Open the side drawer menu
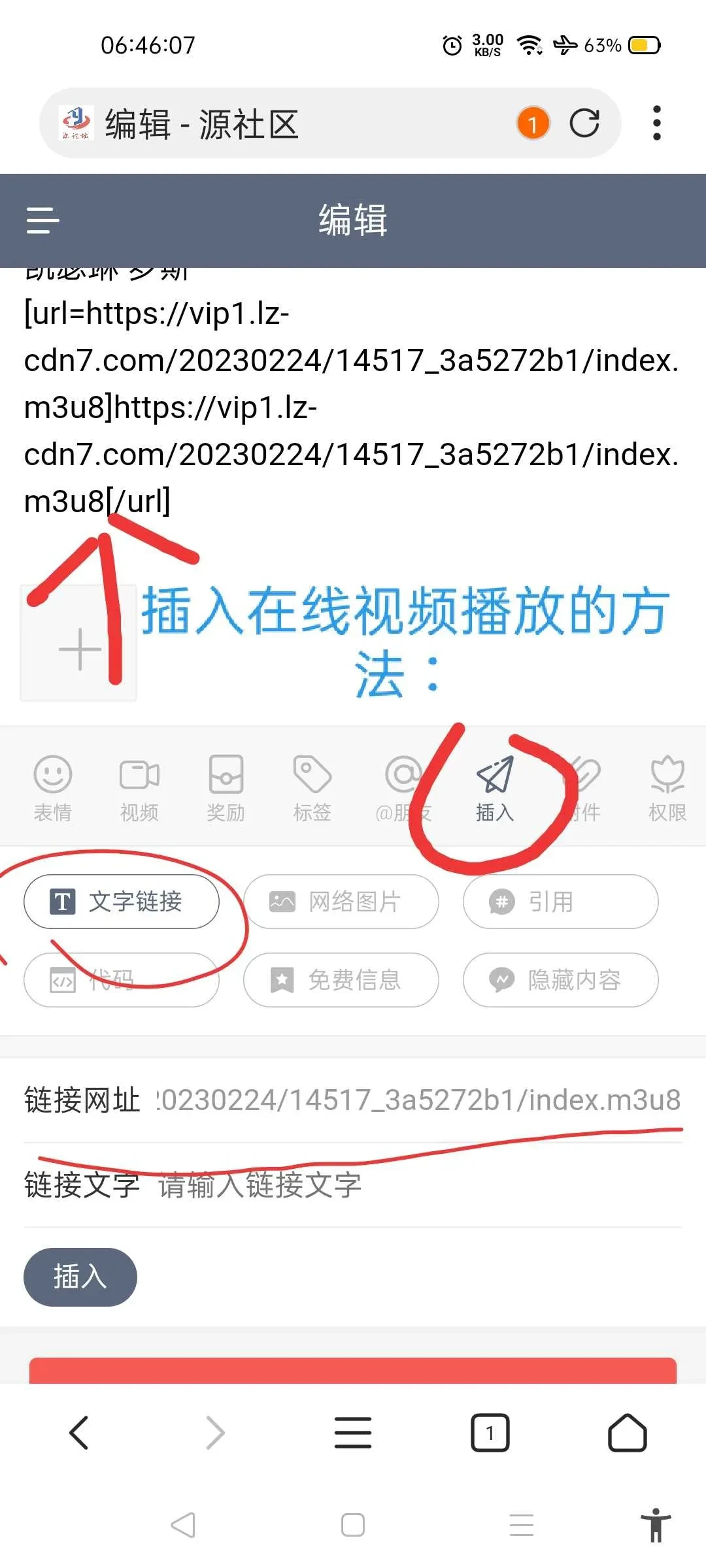The width and height of the screenshot is (706, 1568). (42, 220)
